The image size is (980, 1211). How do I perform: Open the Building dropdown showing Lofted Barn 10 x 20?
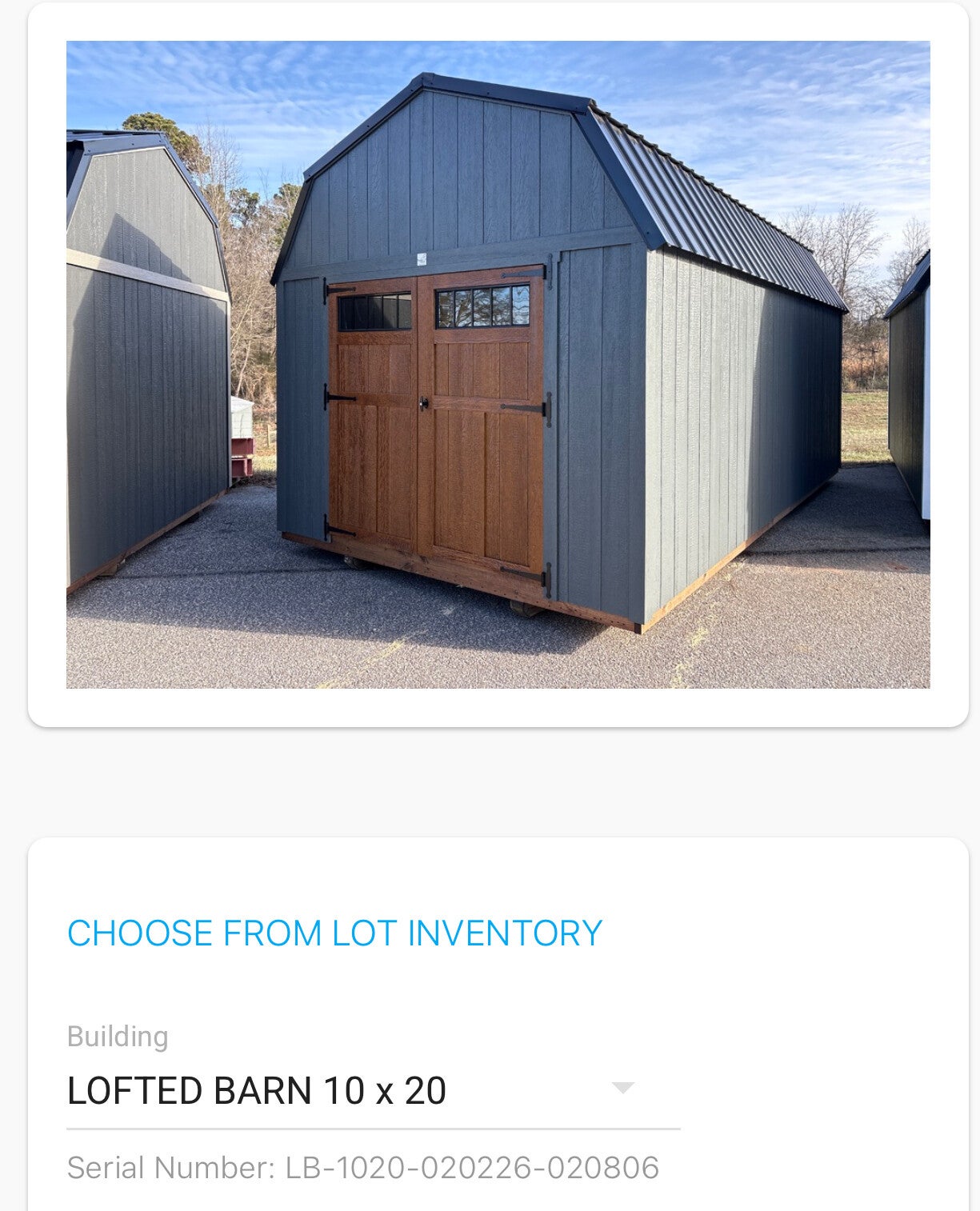(373, 1091)
